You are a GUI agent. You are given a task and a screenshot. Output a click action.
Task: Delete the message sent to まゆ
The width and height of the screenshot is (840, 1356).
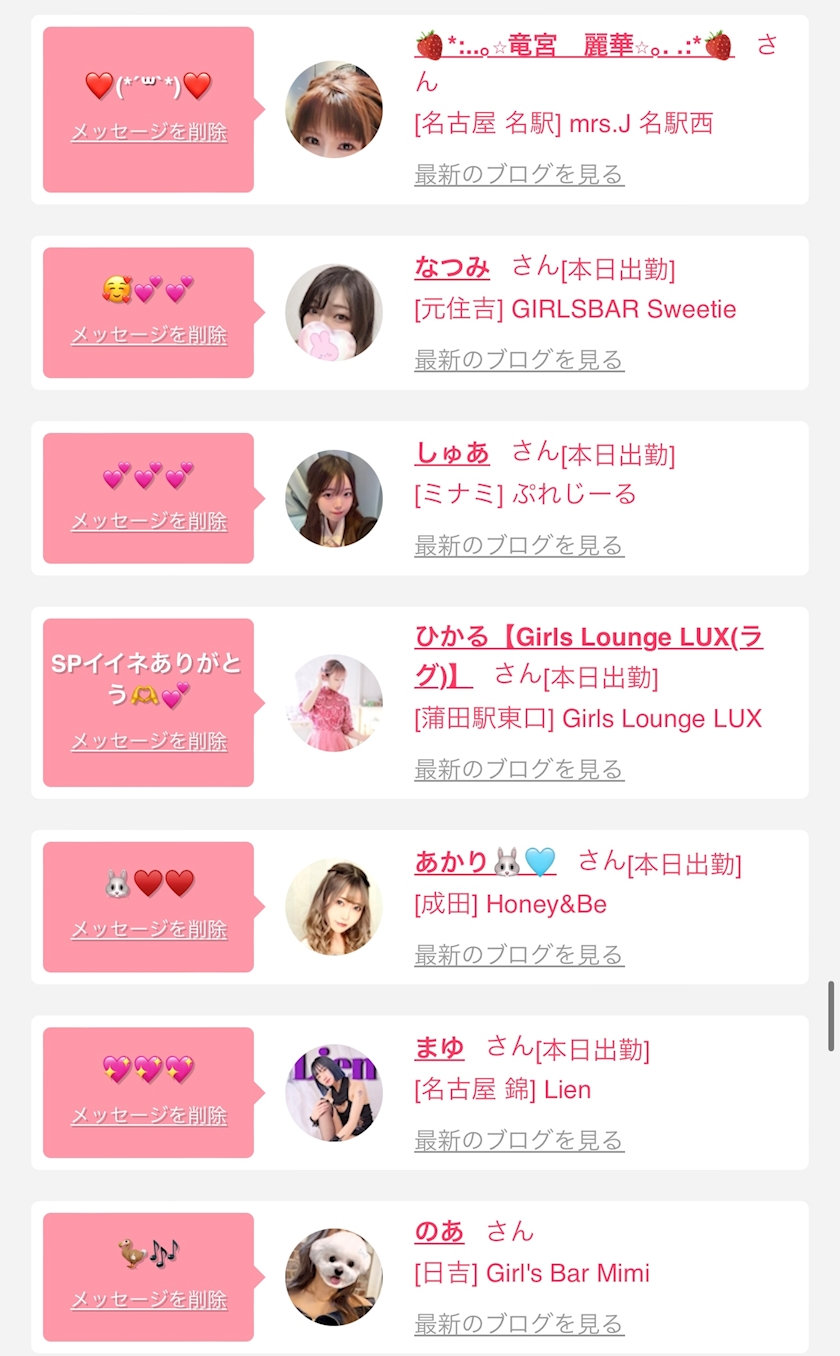149,1115
